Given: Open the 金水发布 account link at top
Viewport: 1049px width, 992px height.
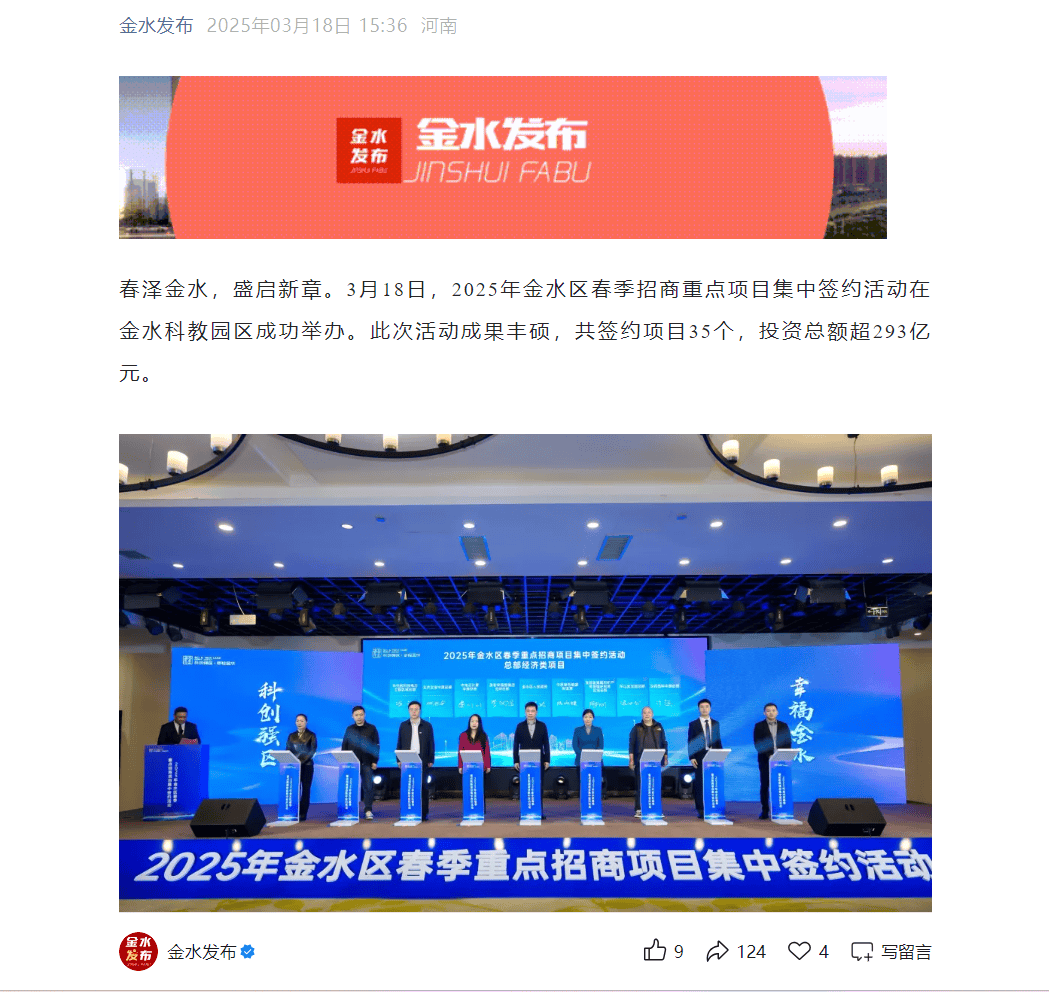Looking at the screenshot, I should (x=156, y=26).
